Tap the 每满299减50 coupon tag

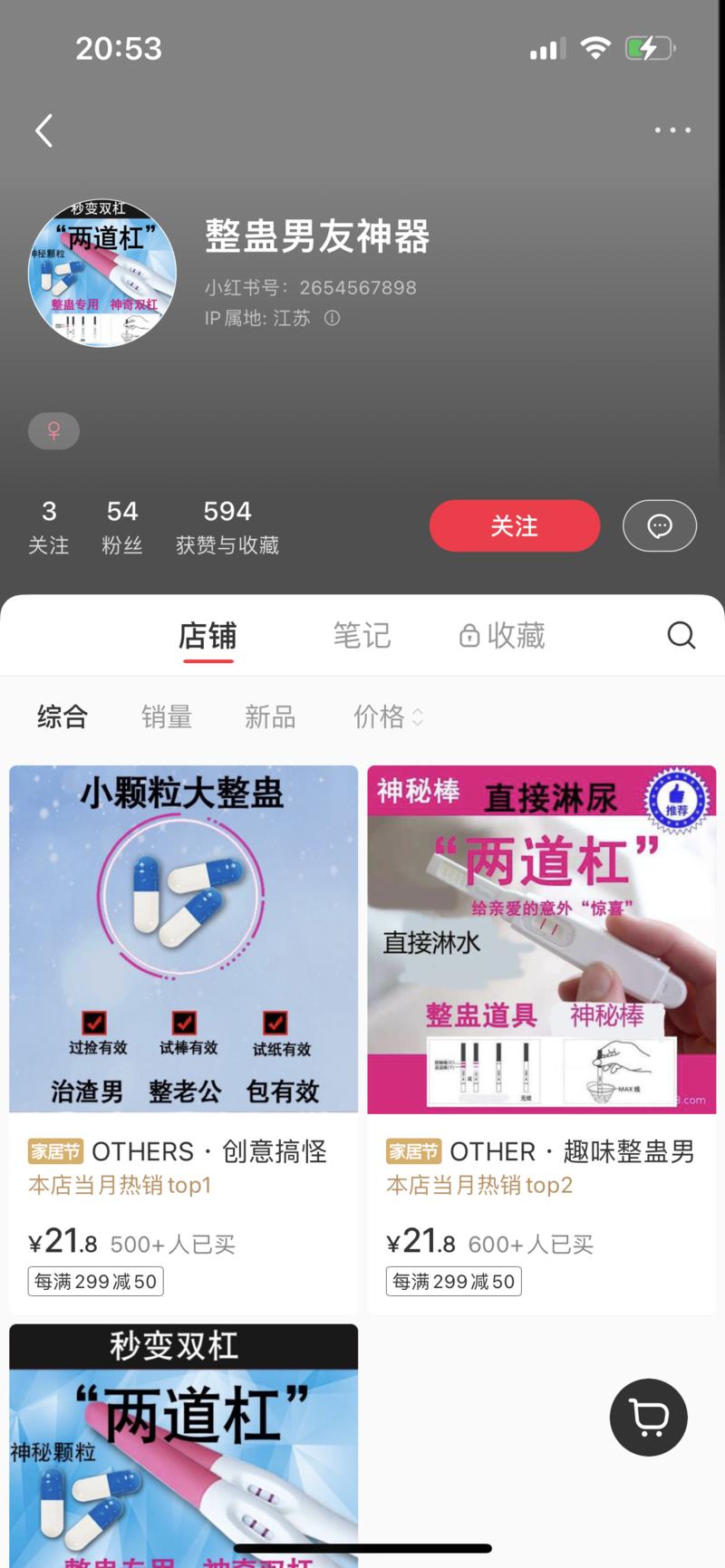pos(94,1280)
